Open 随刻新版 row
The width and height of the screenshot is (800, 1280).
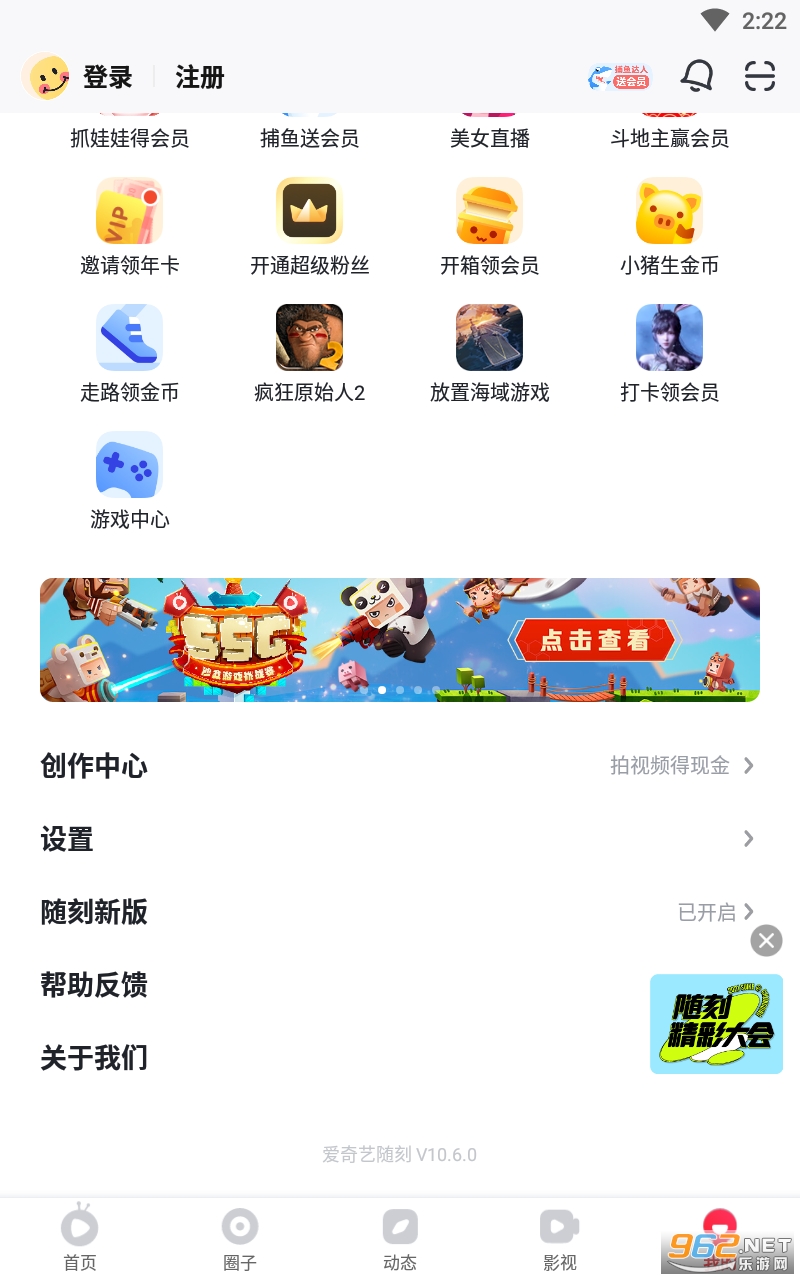(x=400, y=912)
